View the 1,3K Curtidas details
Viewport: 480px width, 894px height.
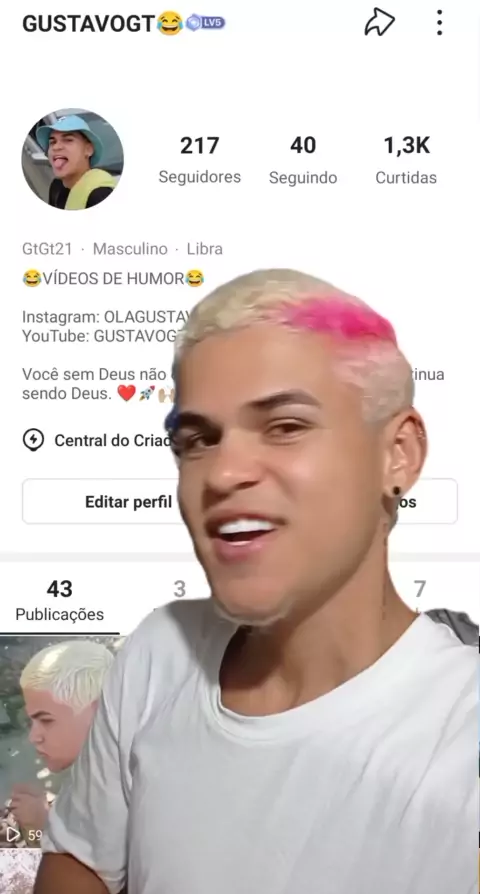pyautogui.click(x=406, y=160)
